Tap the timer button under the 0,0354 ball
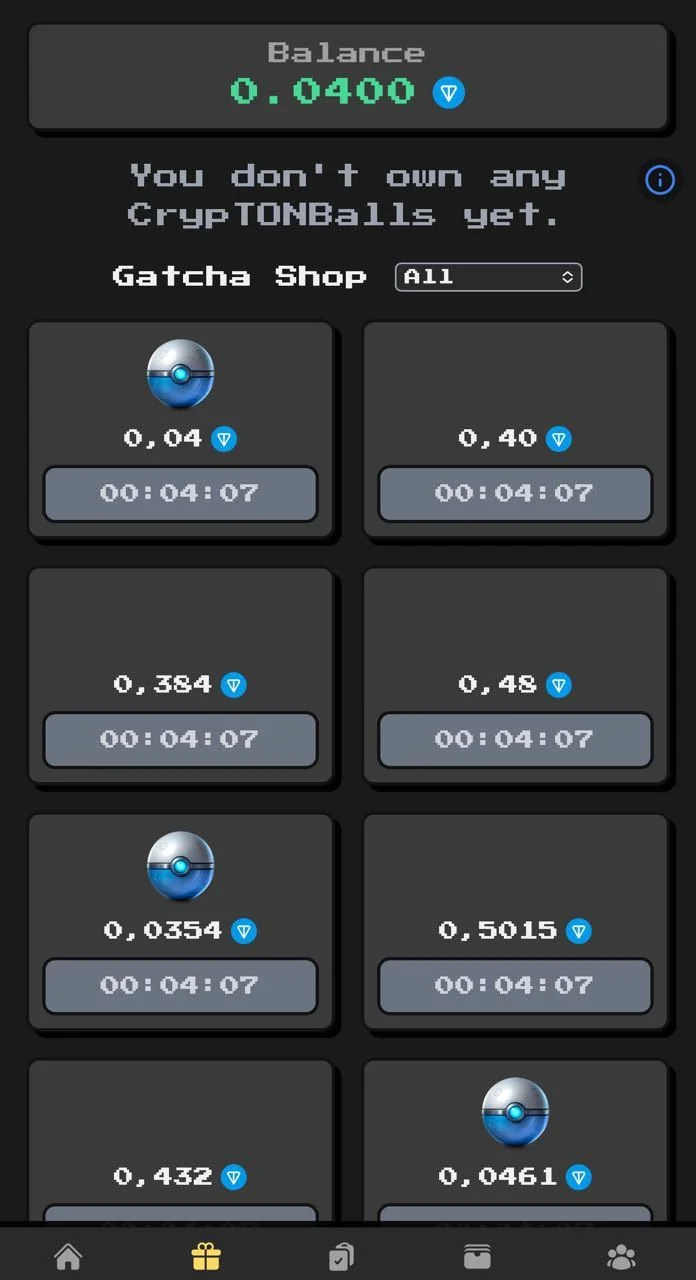 click(x=180, y=985)
